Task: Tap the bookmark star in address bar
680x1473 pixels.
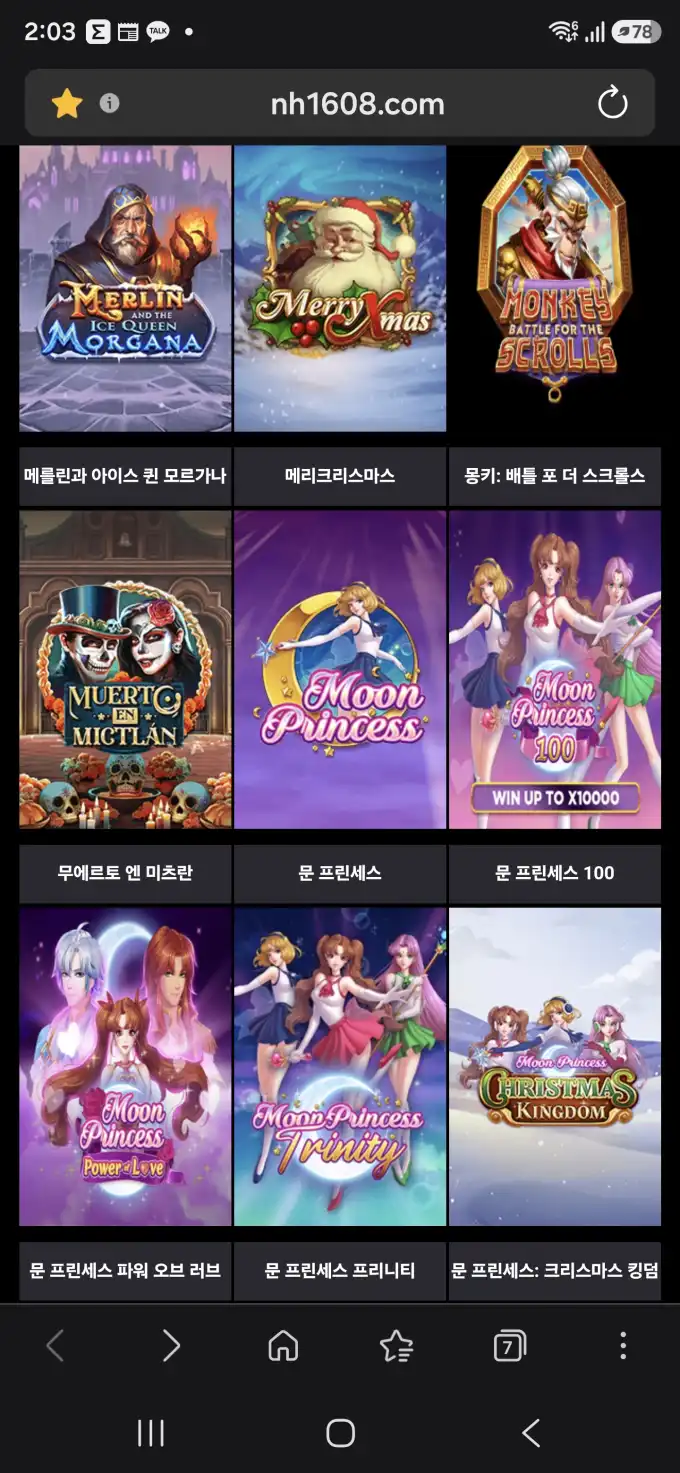Action: click(67, 103)
